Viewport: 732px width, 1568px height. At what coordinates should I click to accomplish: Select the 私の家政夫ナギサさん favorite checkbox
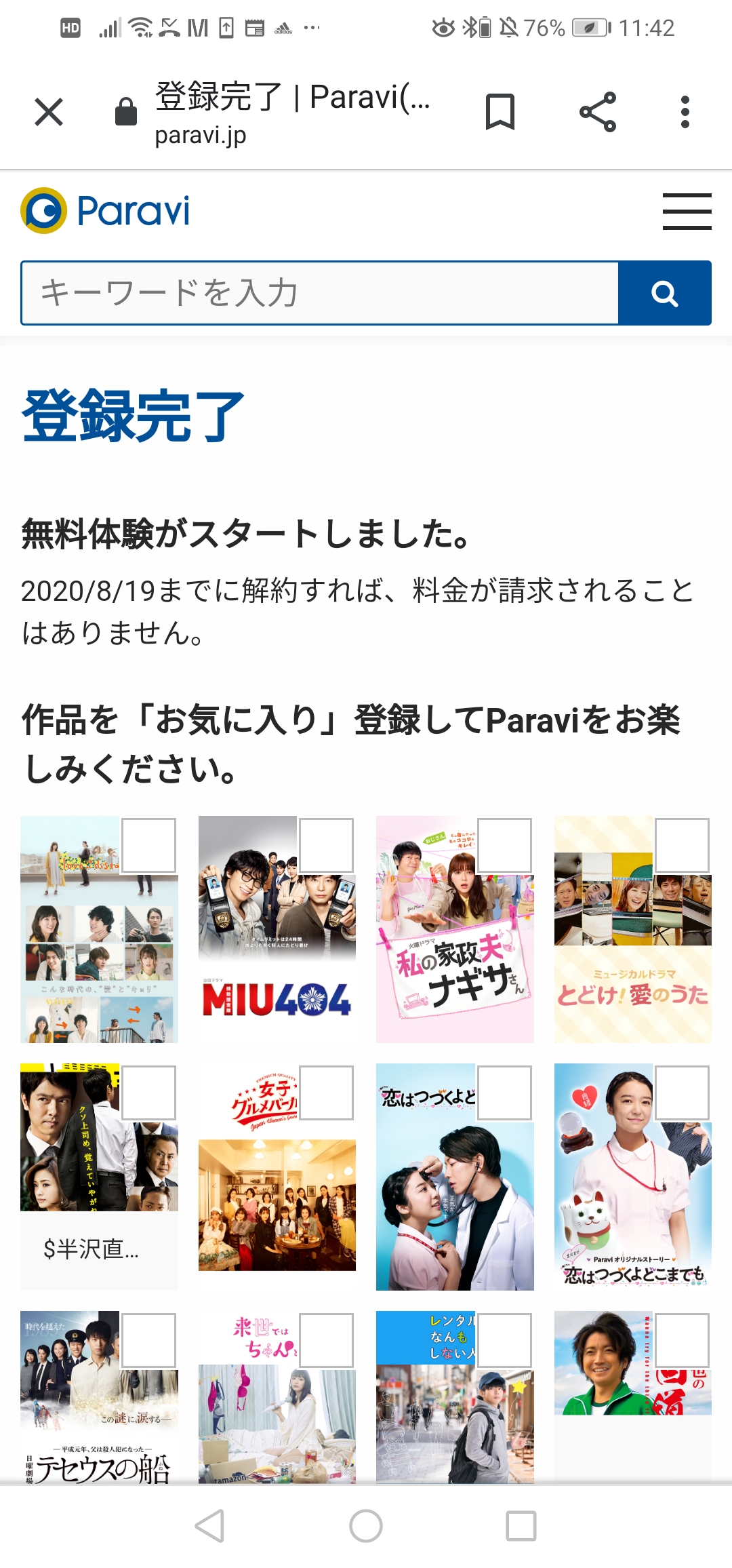click(504, 845)
